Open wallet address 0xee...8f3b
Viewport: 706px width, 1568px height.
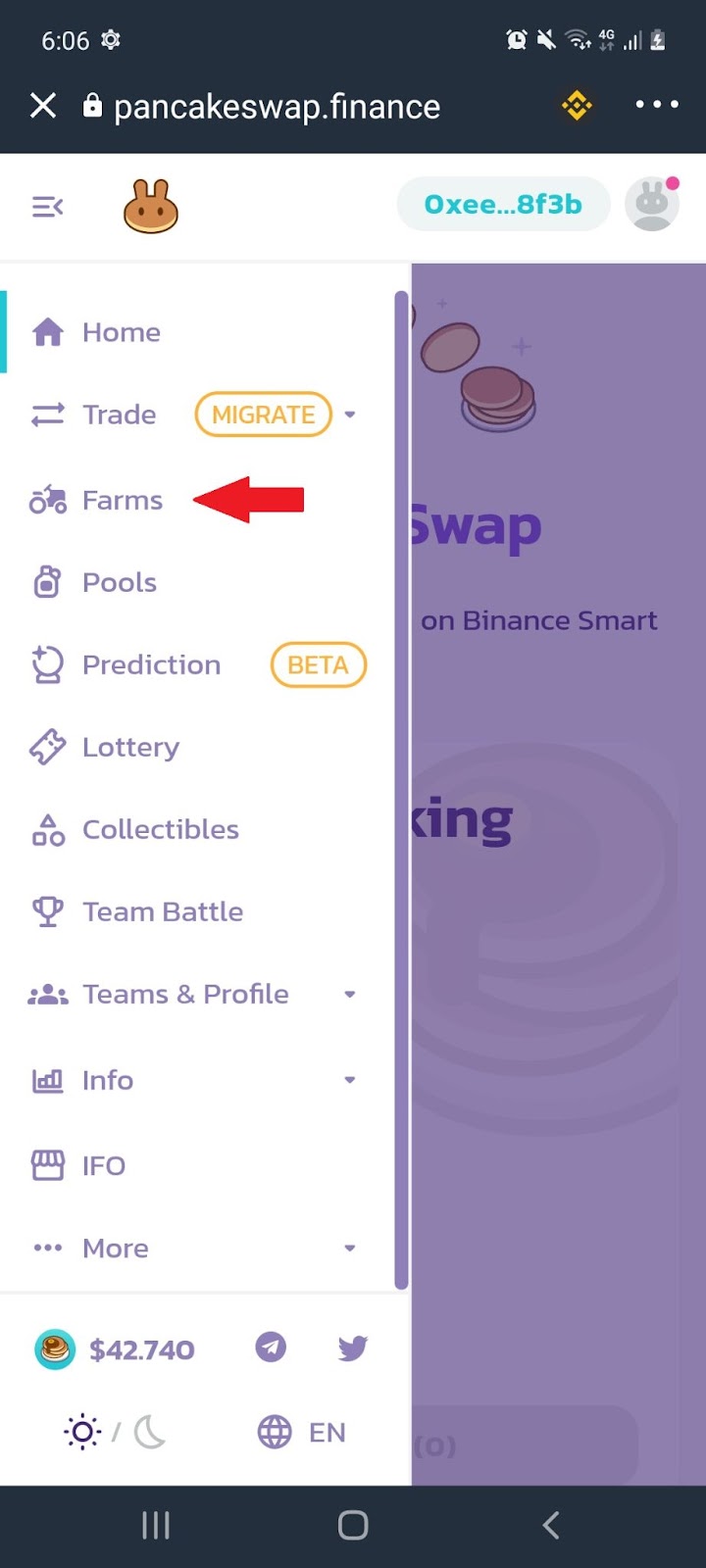click(x=502, y=205)
